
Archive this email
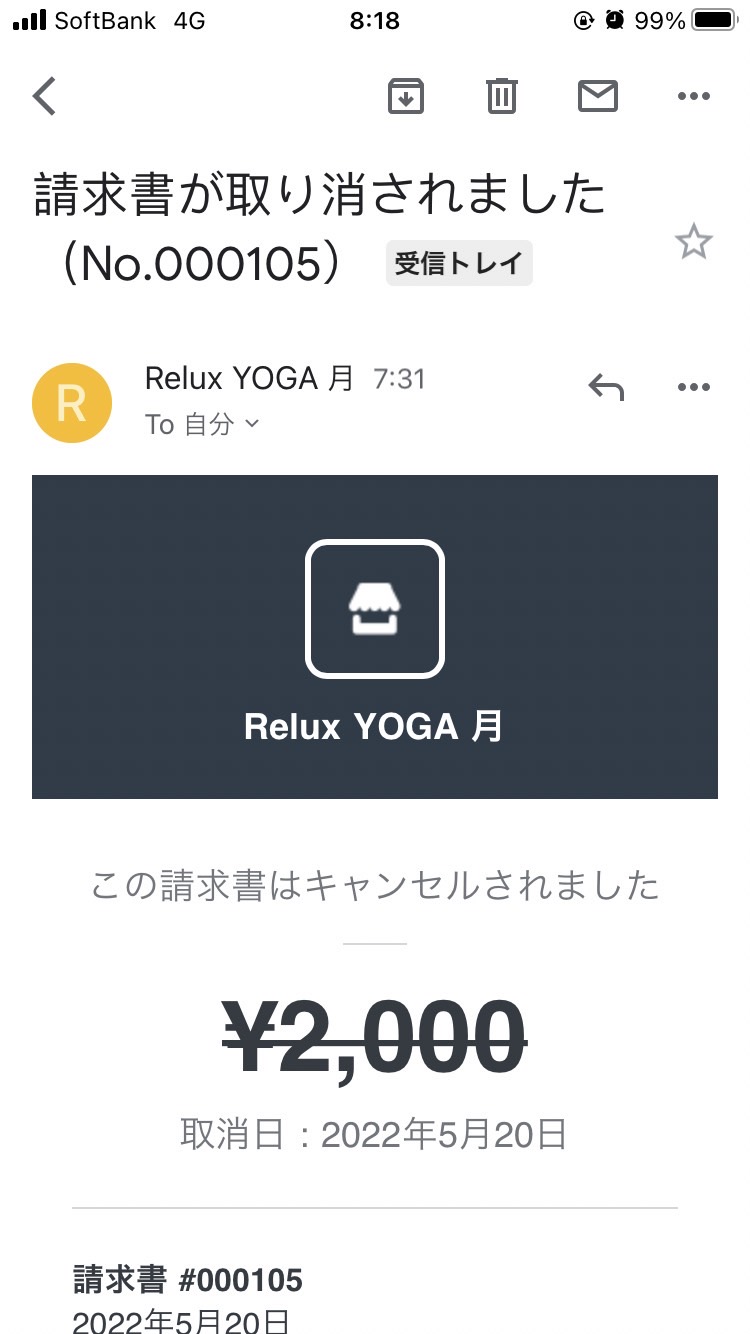point(405,96)
